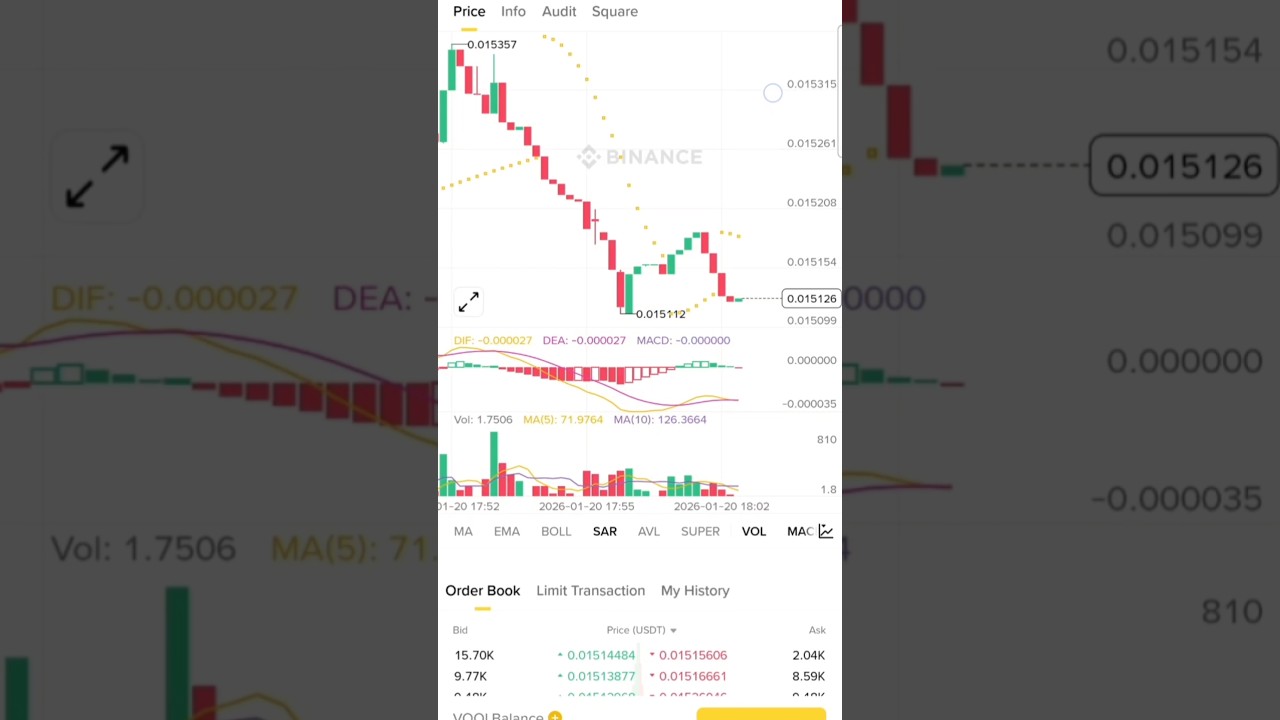
Task: Expand the chart to fullscreen
Action: tap(468, 301)
